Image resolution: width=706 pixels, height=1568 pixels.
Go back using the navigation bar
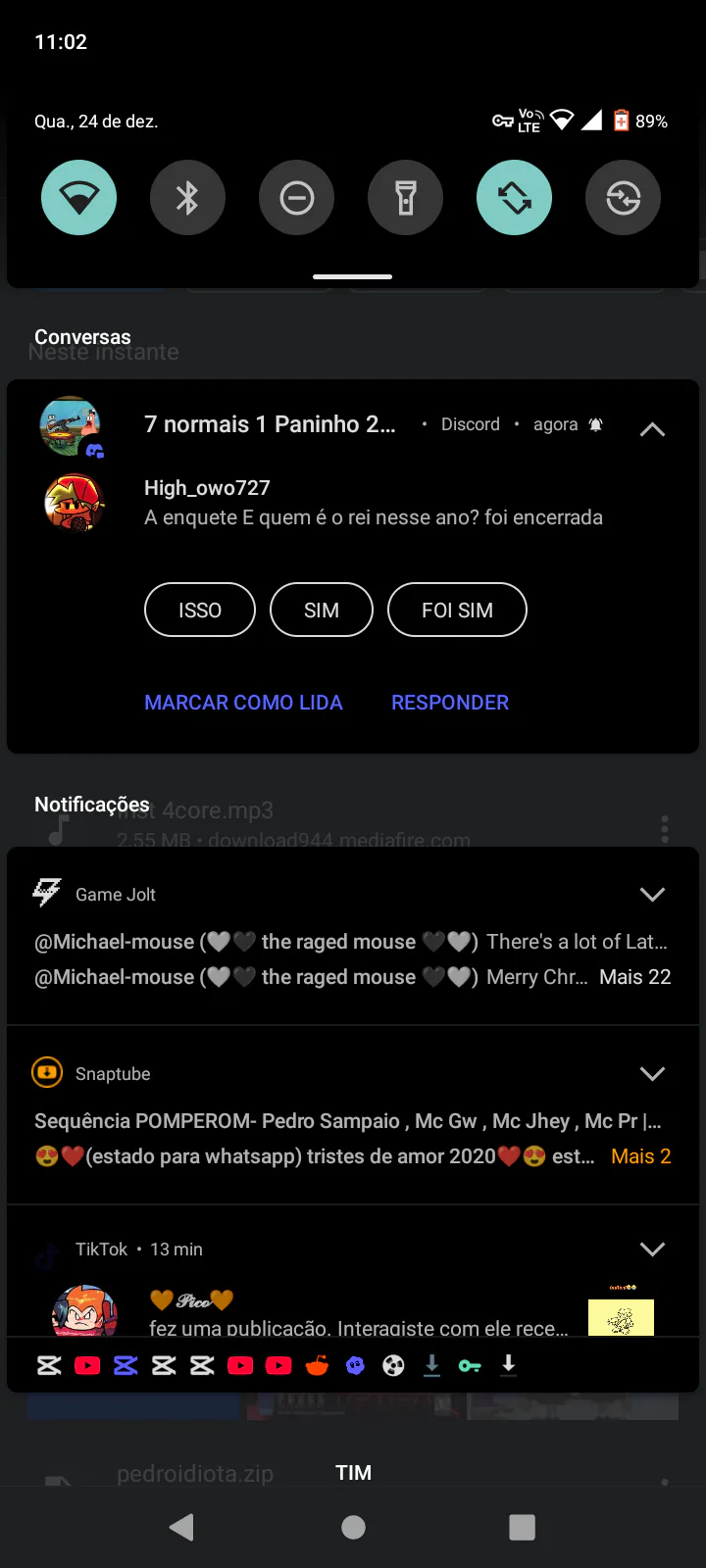pos(181,1527)
